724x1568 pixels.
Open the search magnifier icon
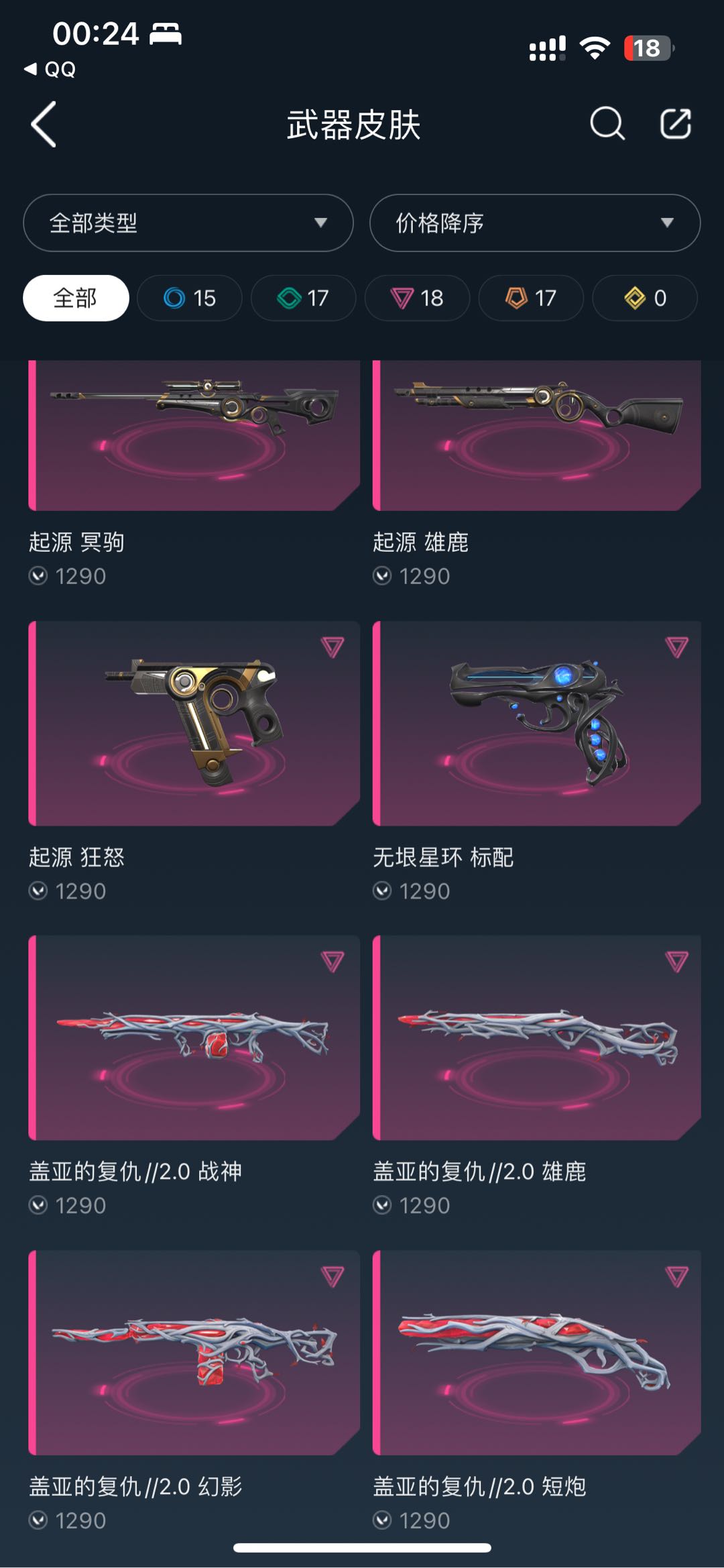(x=607, y=124)
